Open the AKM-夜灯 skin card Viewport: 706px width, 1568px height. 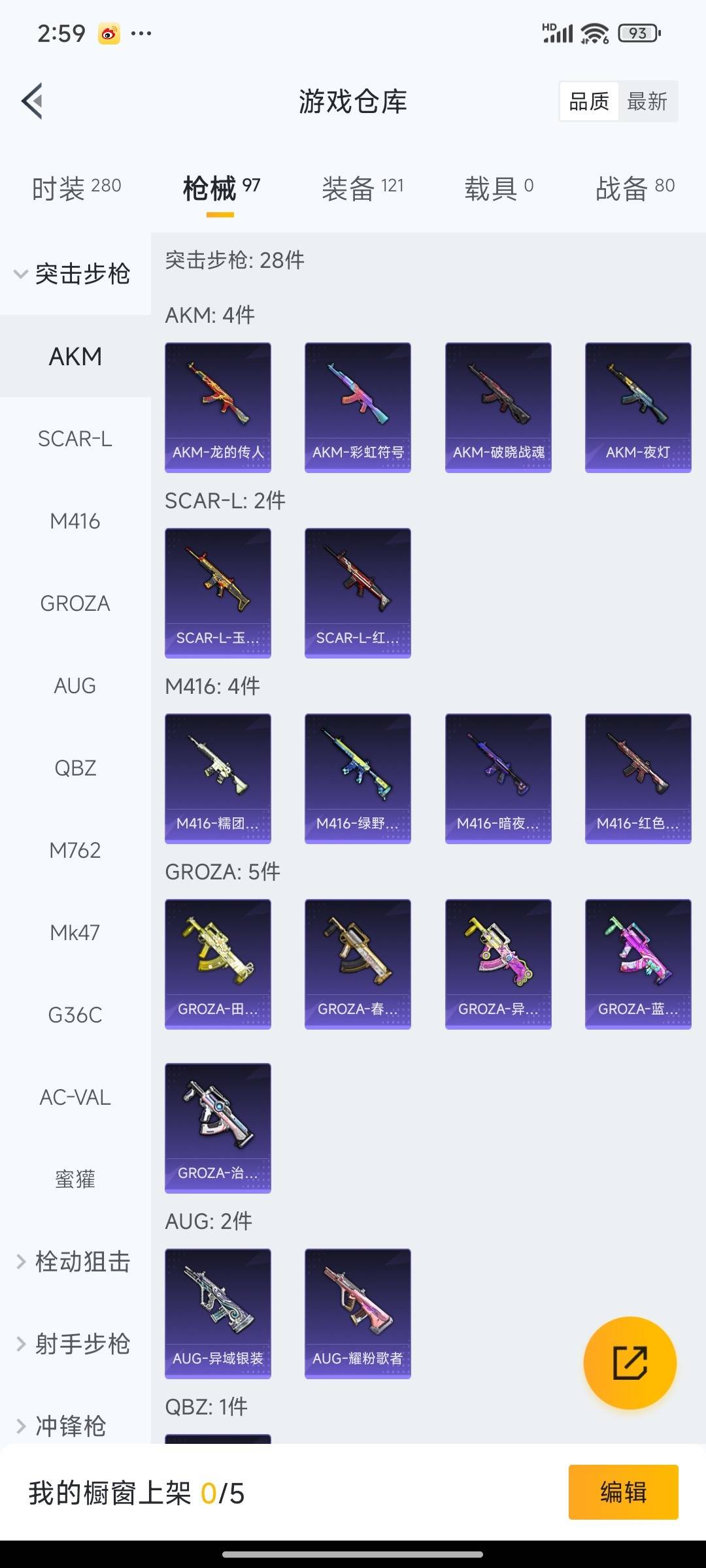[x=638, y=407]
